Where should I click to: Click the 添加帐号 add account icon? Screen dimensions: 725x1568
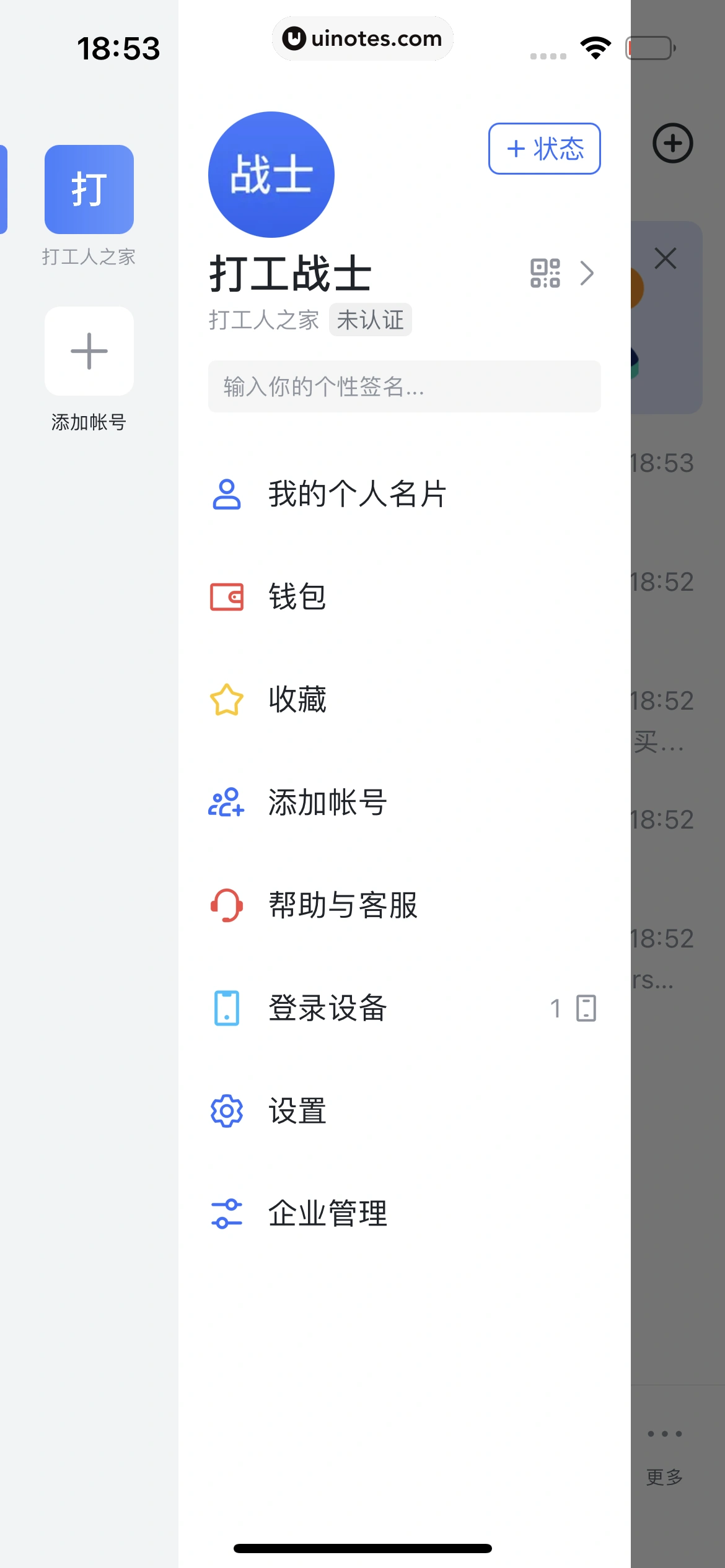point(227,802)
